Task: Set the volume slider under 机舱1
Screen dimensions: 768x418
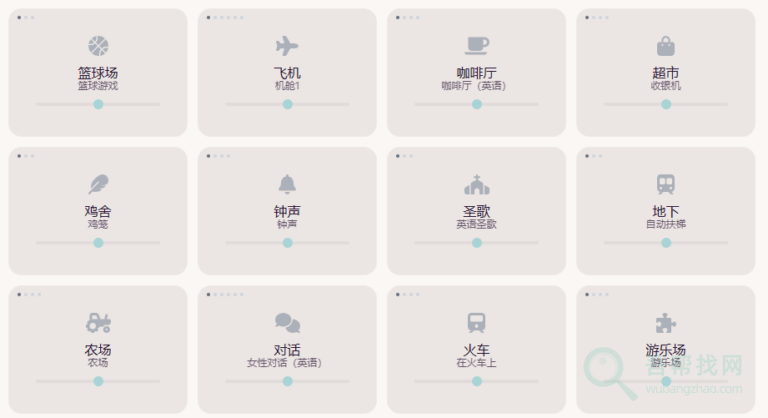Action: [x=287, y=104]
